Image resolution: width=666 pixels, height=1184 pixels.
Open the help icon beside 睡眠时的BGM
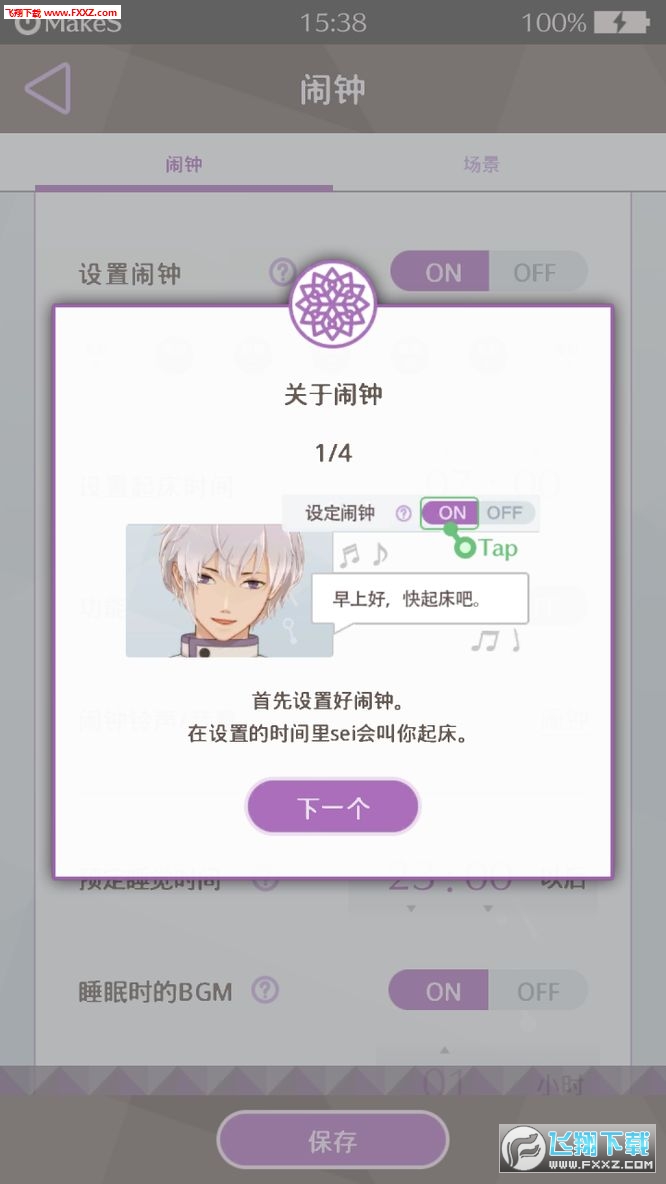tap(265, 990)
